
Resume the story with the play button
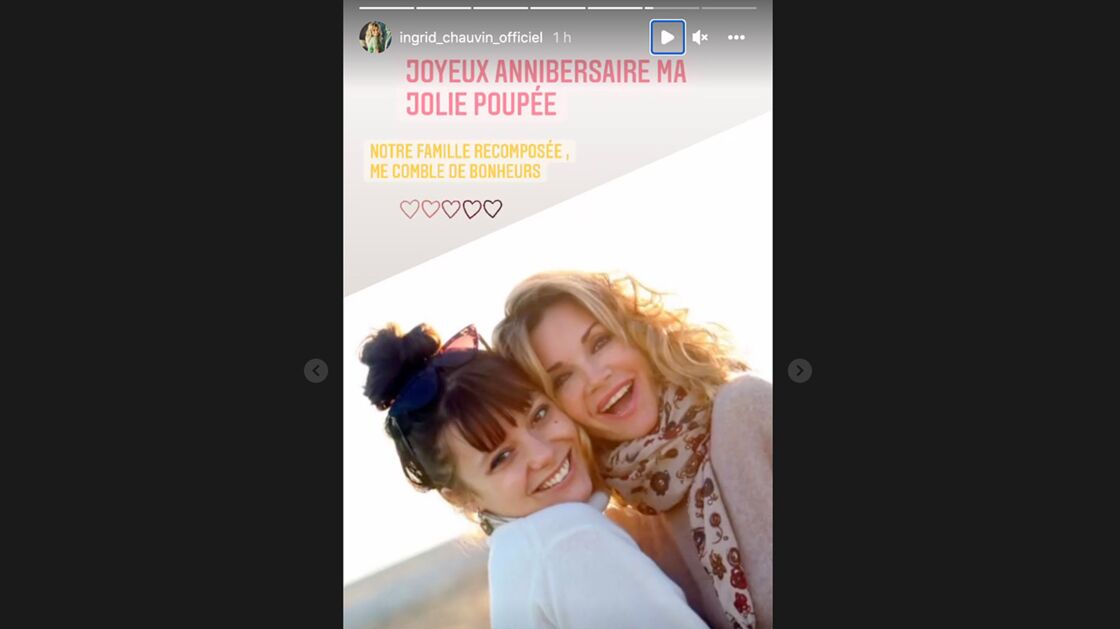(x=667, y=37)
